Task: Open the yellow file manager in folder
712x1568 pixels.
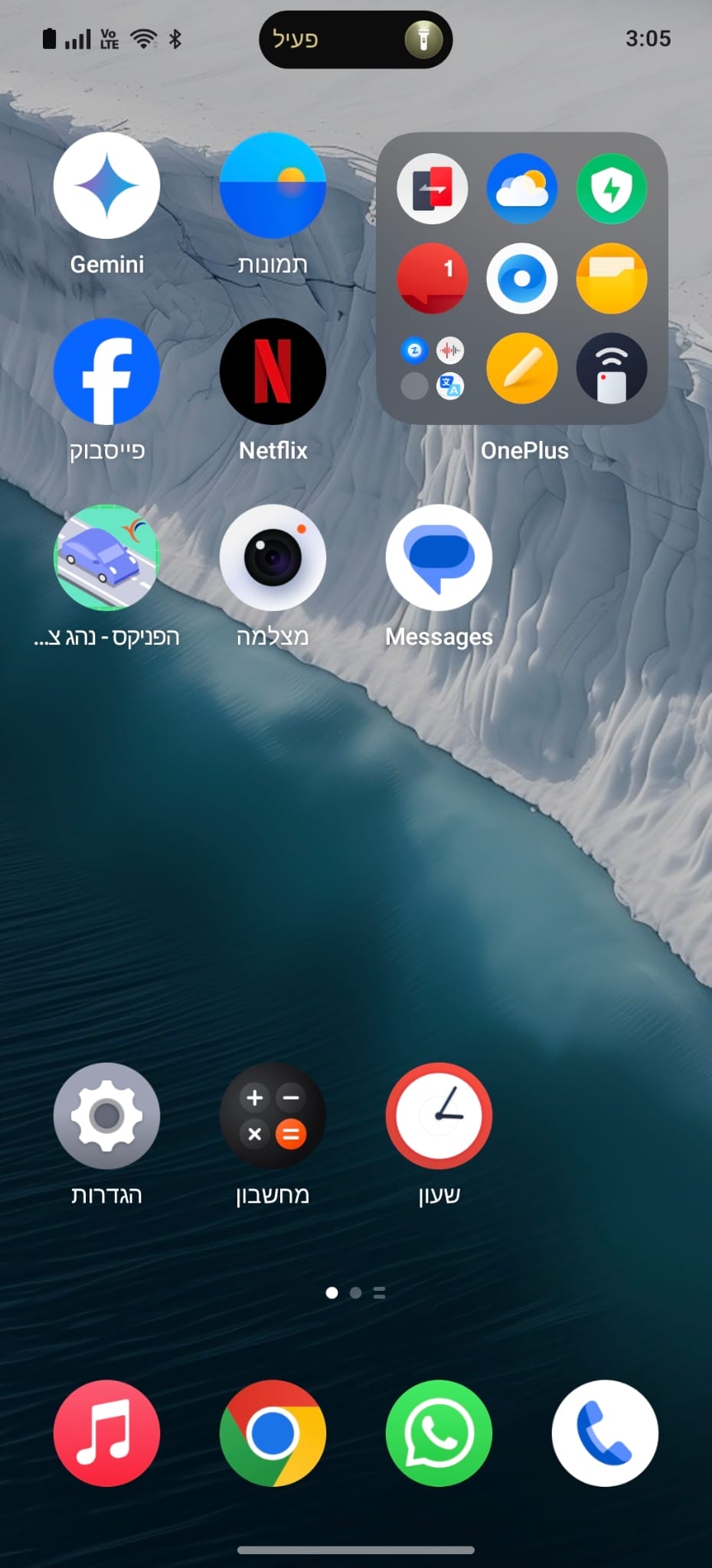Action: tap(612, 279)
